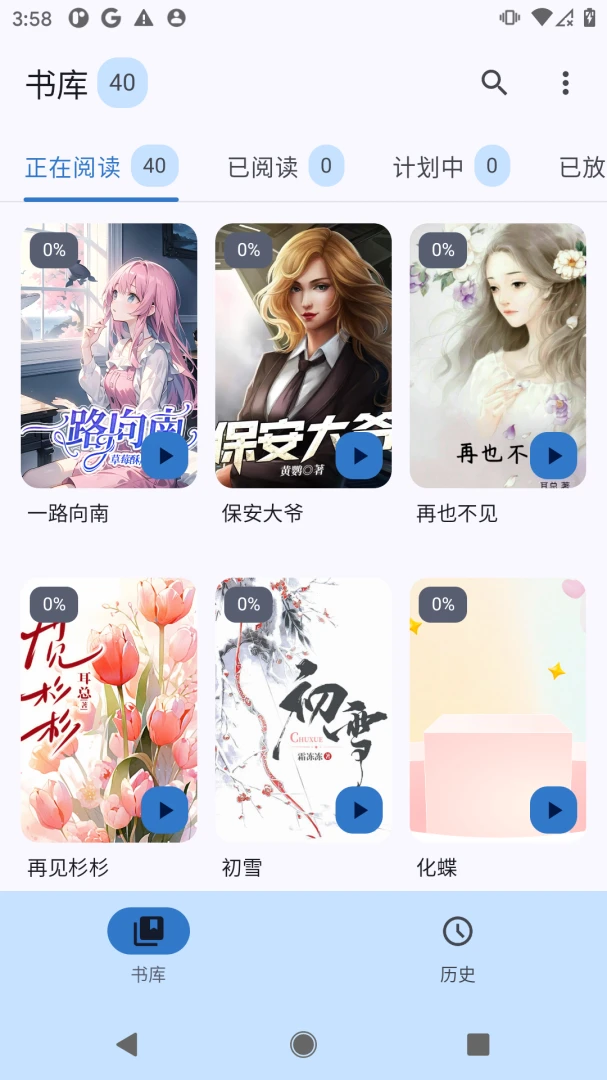Image resolution: width=607 pixels, height=1080 pixels.
Task: Open the book 再也不见
Action: (497, 355)
